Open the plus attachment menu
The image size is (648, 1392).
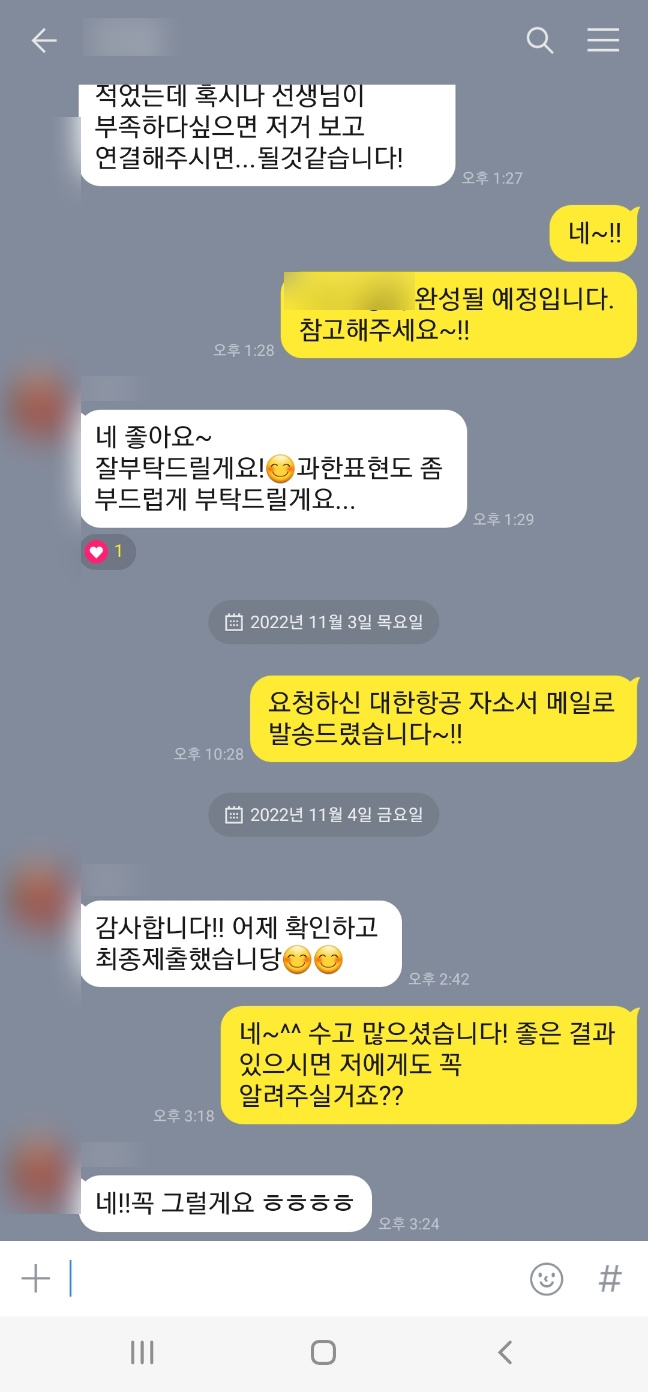pos(36,1278)
